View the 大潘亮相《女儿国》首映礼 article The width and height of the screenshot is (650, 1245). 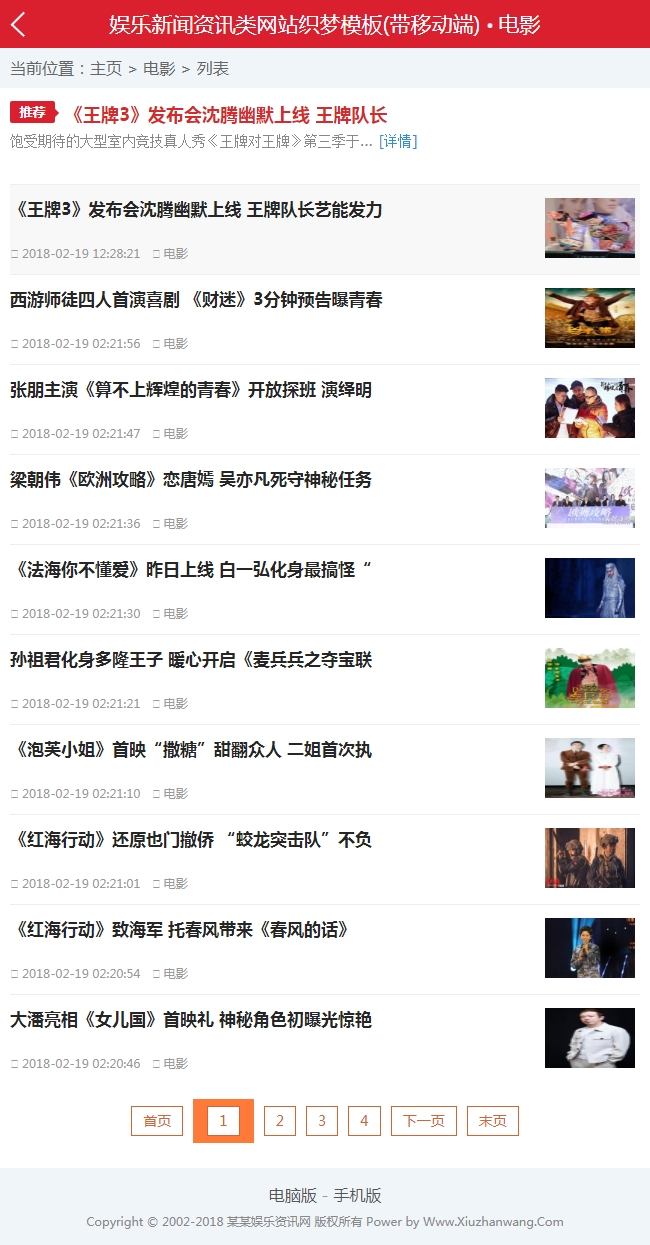click(x=191, y=1020)
